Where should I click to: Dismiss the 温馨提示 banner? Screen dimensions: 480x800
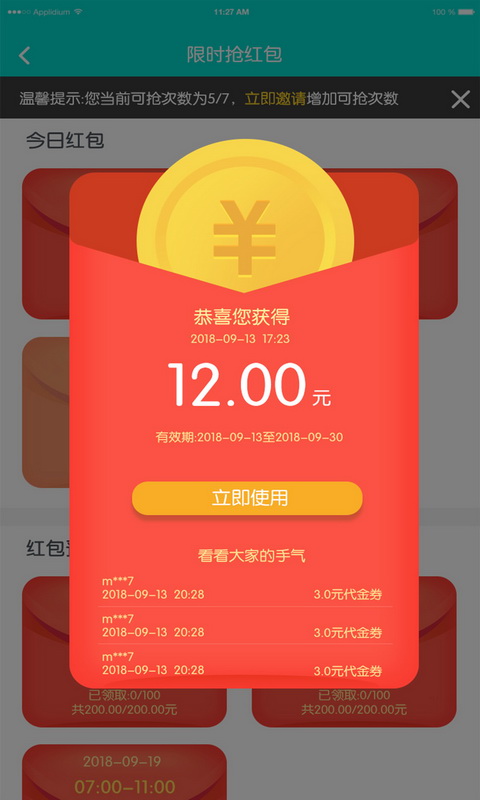460,99
